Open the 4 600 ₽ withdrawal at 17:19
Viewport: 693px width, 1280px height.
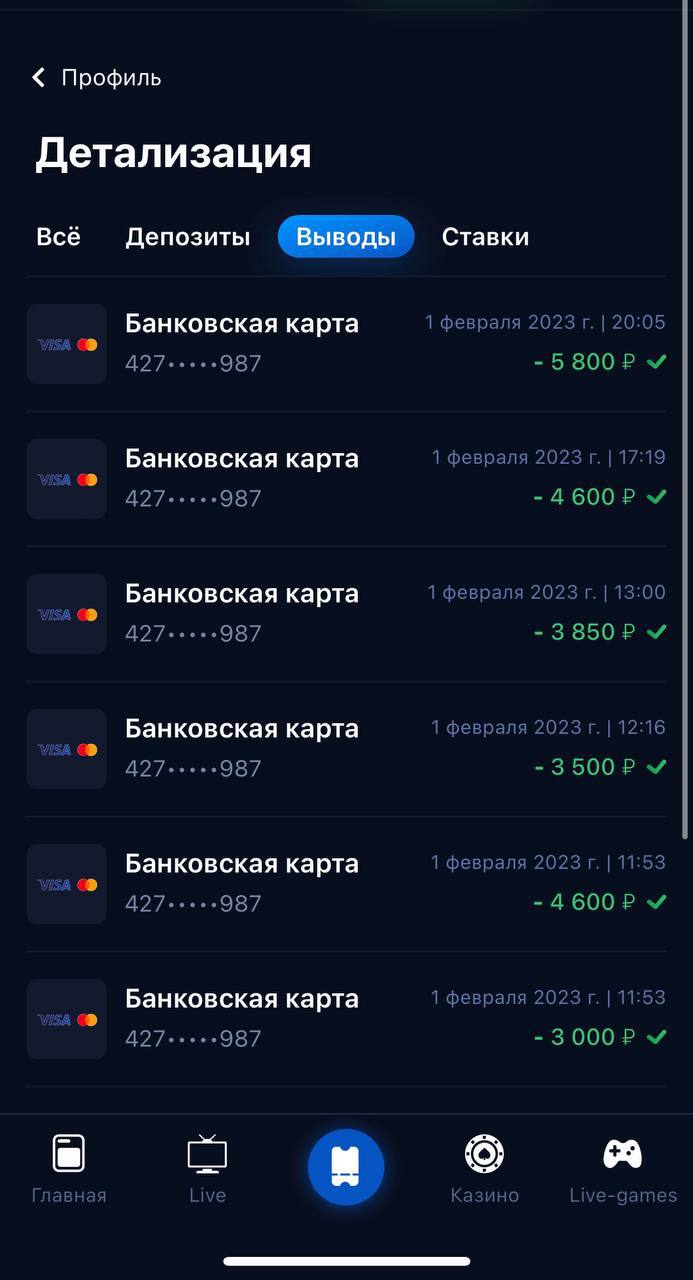coord(346,478)
